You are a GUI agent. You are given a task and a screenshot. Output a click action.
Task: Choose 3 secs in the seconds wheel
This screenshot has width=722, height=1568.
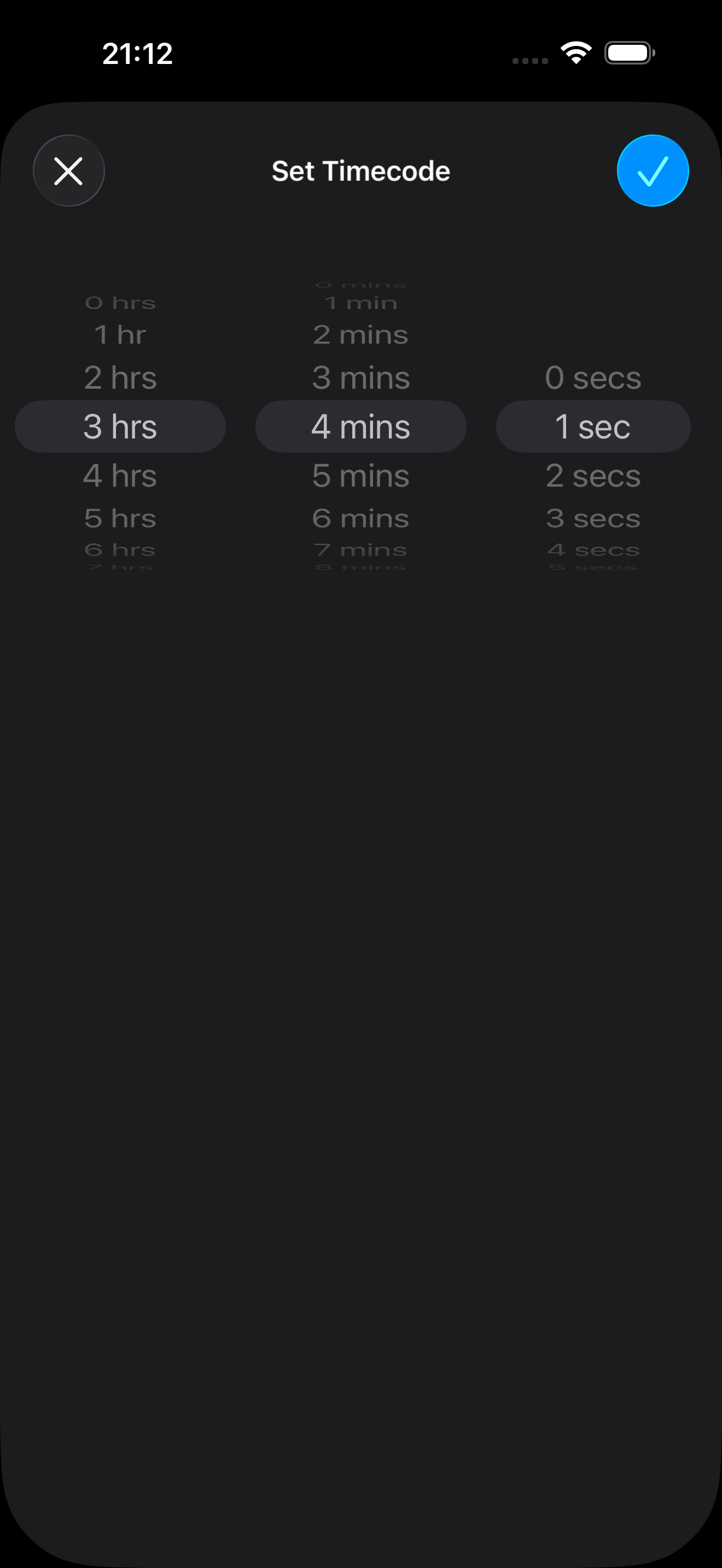click(x=593, y=519)
